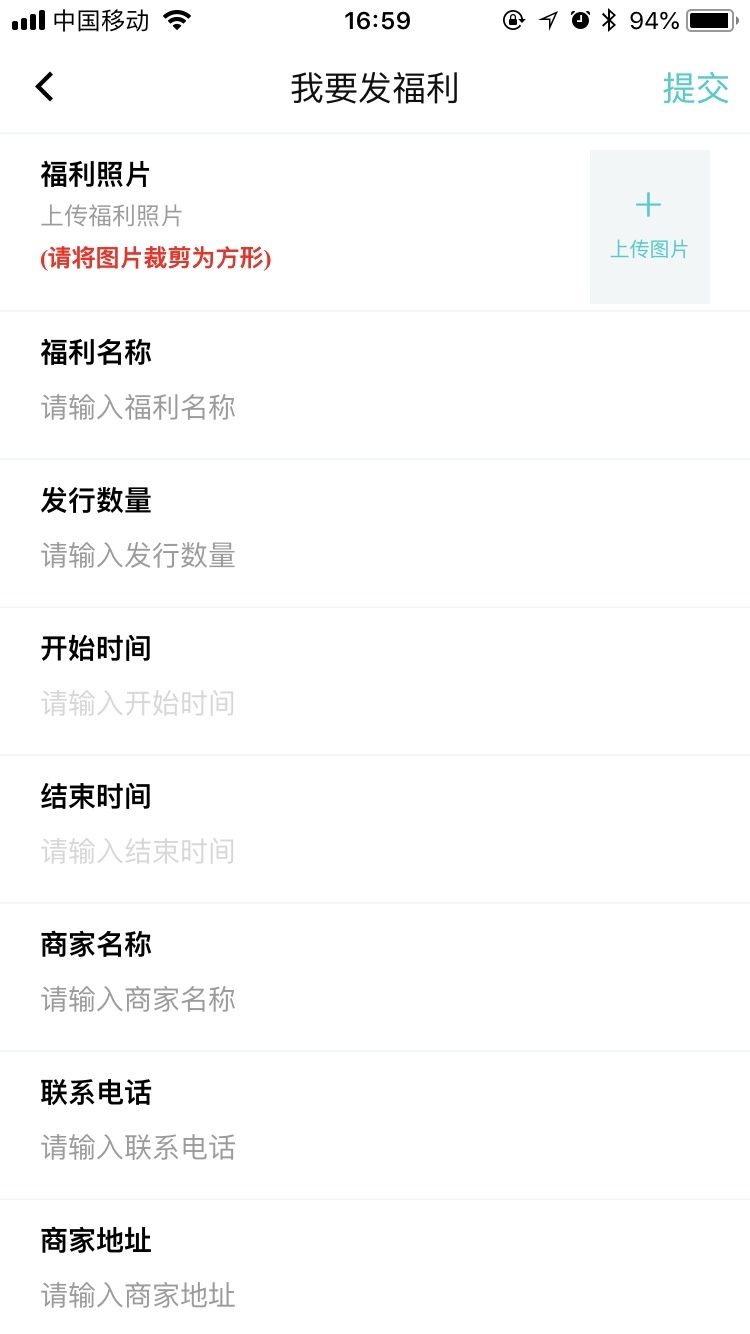Image resolution: width=750 pixels, height=1334 pixels.
Task: Focus the 商家地址 input field
Action: (300, 1296)
